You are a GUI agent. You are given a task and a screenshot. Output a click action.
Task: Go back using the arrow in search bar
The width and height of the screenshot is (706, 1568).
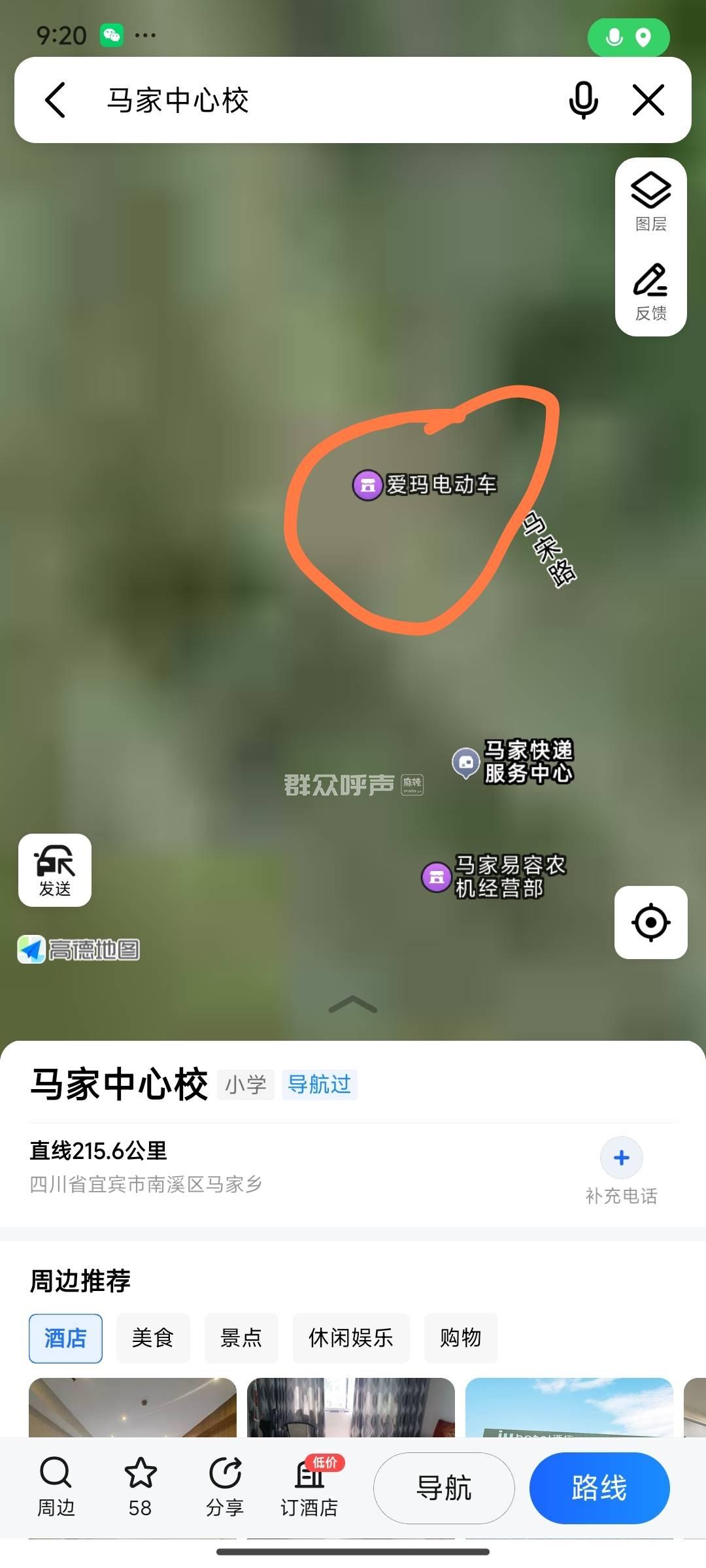[x=56, y=100]
